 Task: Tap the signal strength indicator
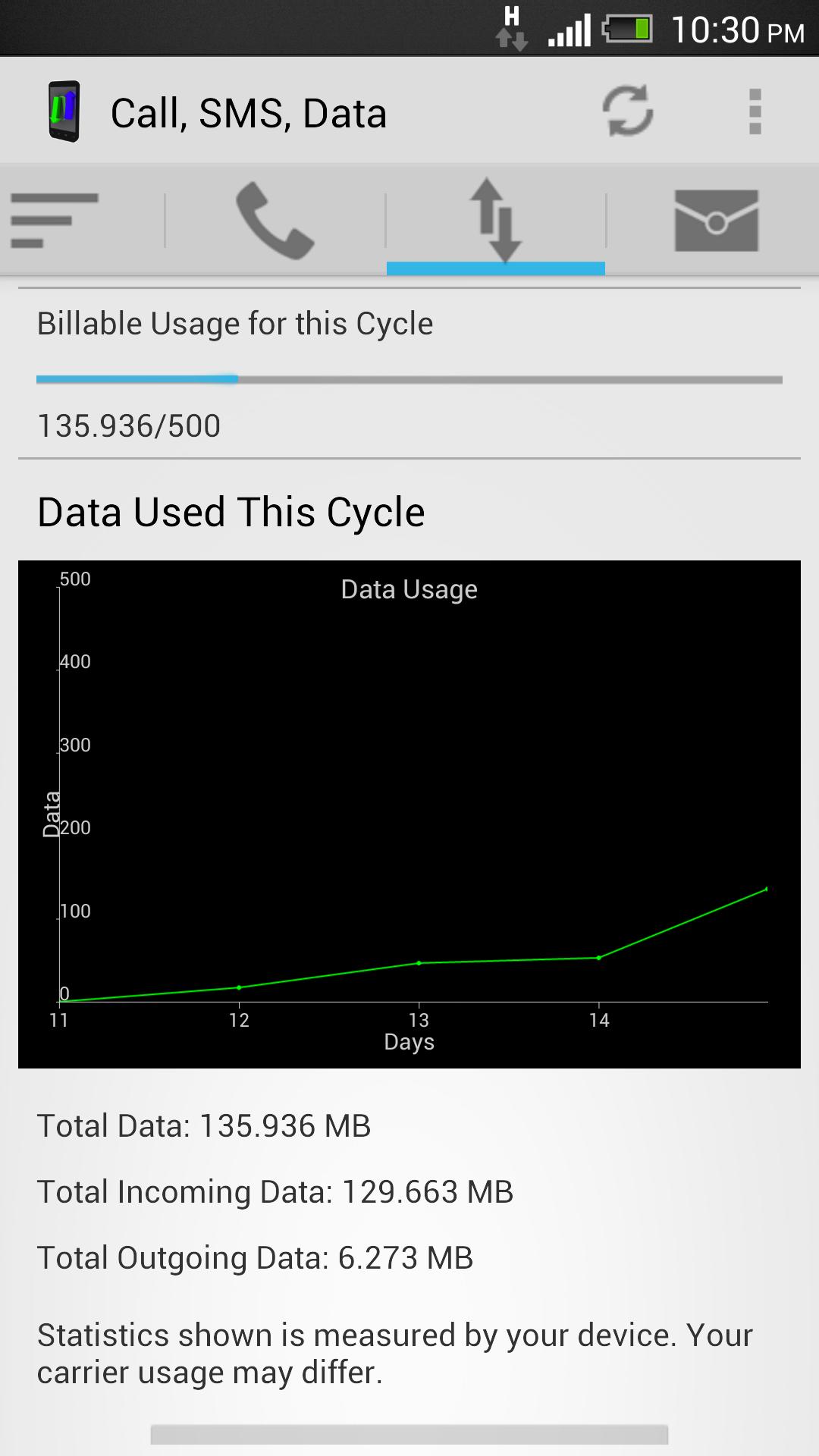pyautogui.click(x=570, y=30)
